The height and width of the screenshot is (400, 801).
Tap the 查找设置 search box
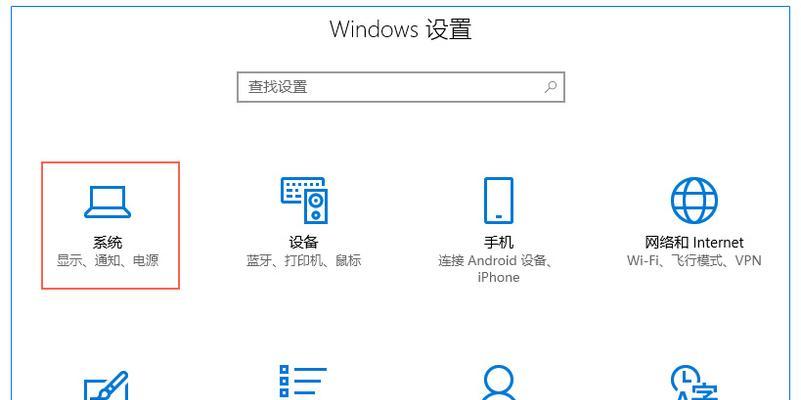[390, 87]
